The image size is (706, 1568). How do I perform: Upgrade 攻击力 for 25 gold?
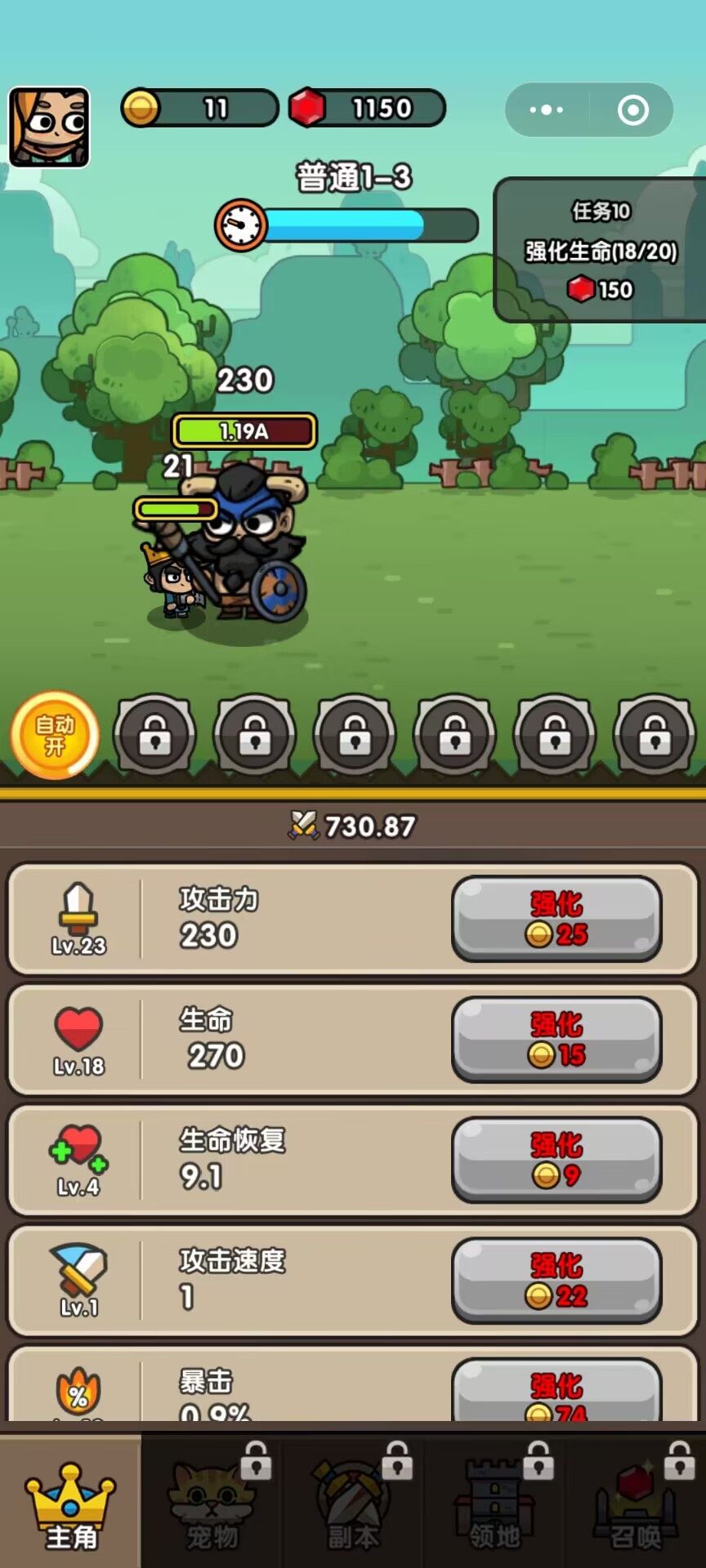click(x=556, y=919)
